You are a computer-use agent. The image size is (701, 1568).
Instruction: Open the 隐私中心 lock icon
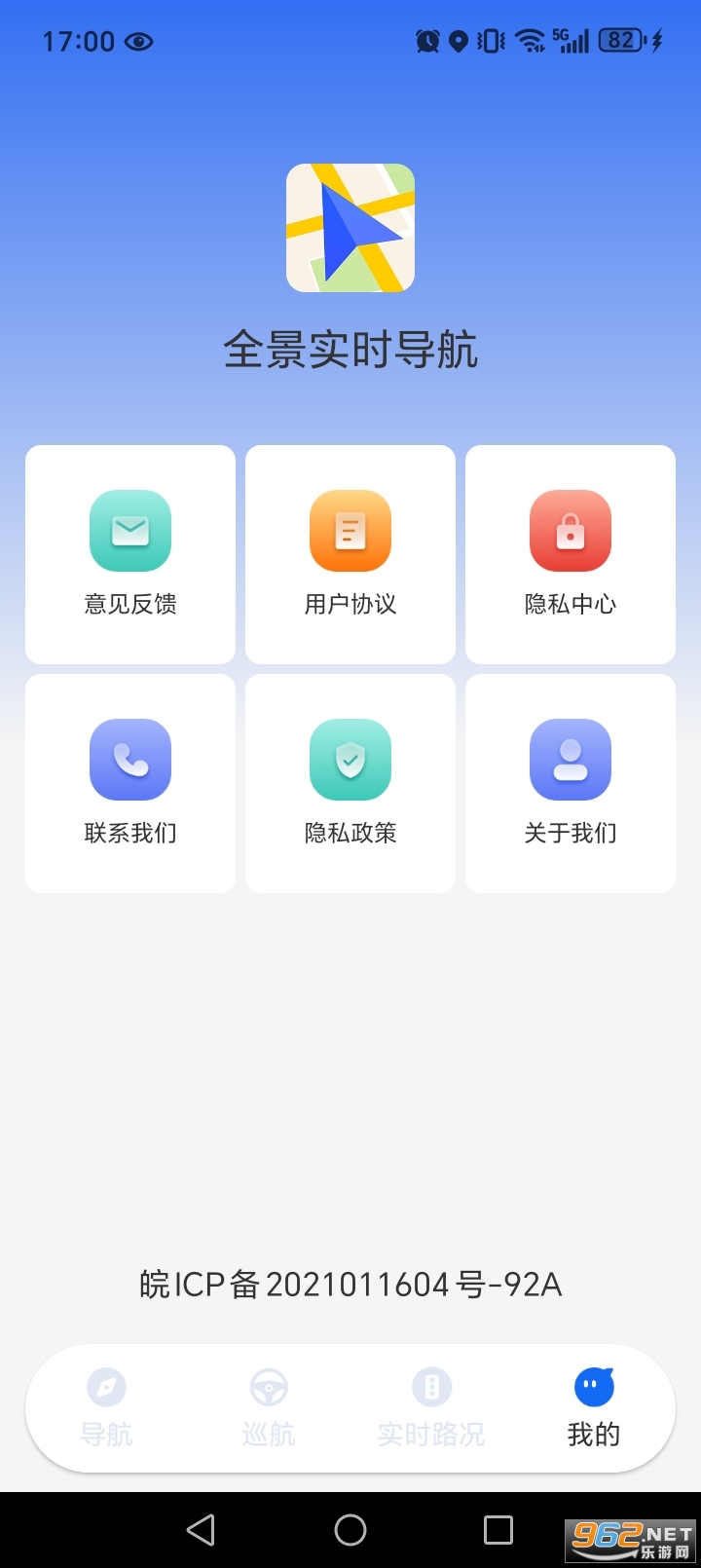click(570, 531)
